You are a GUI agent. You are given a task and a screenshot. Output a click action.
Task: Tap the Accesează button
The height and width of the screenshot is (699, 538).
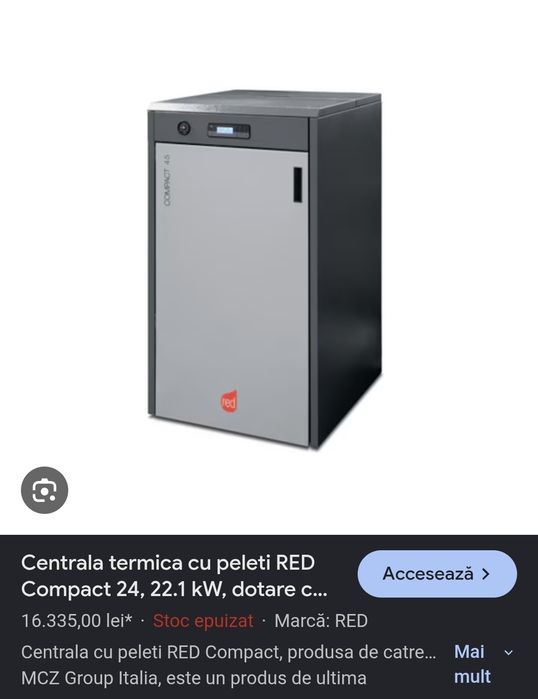click(437, 573)
